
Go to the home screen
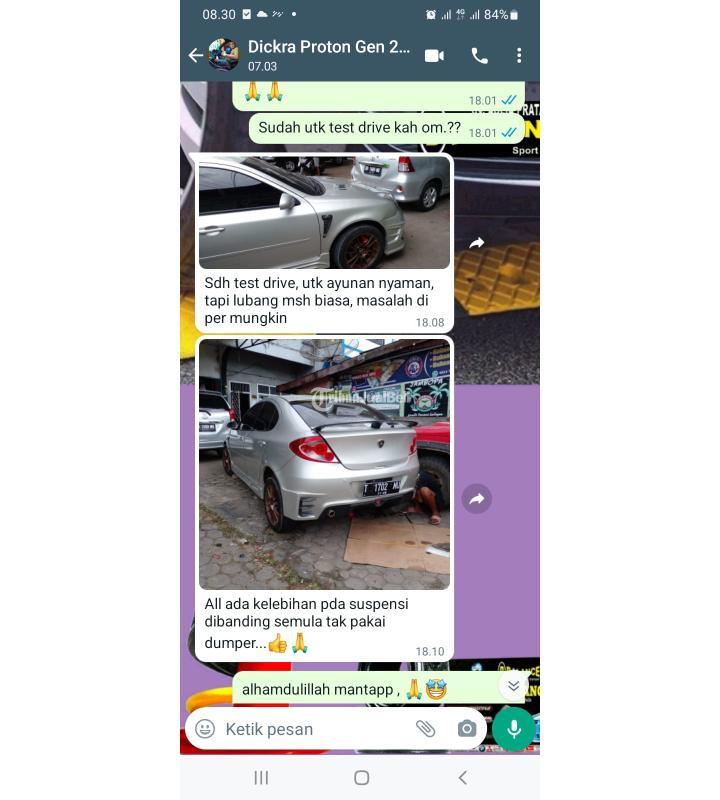pyautogui.click(x=362, y=777)
